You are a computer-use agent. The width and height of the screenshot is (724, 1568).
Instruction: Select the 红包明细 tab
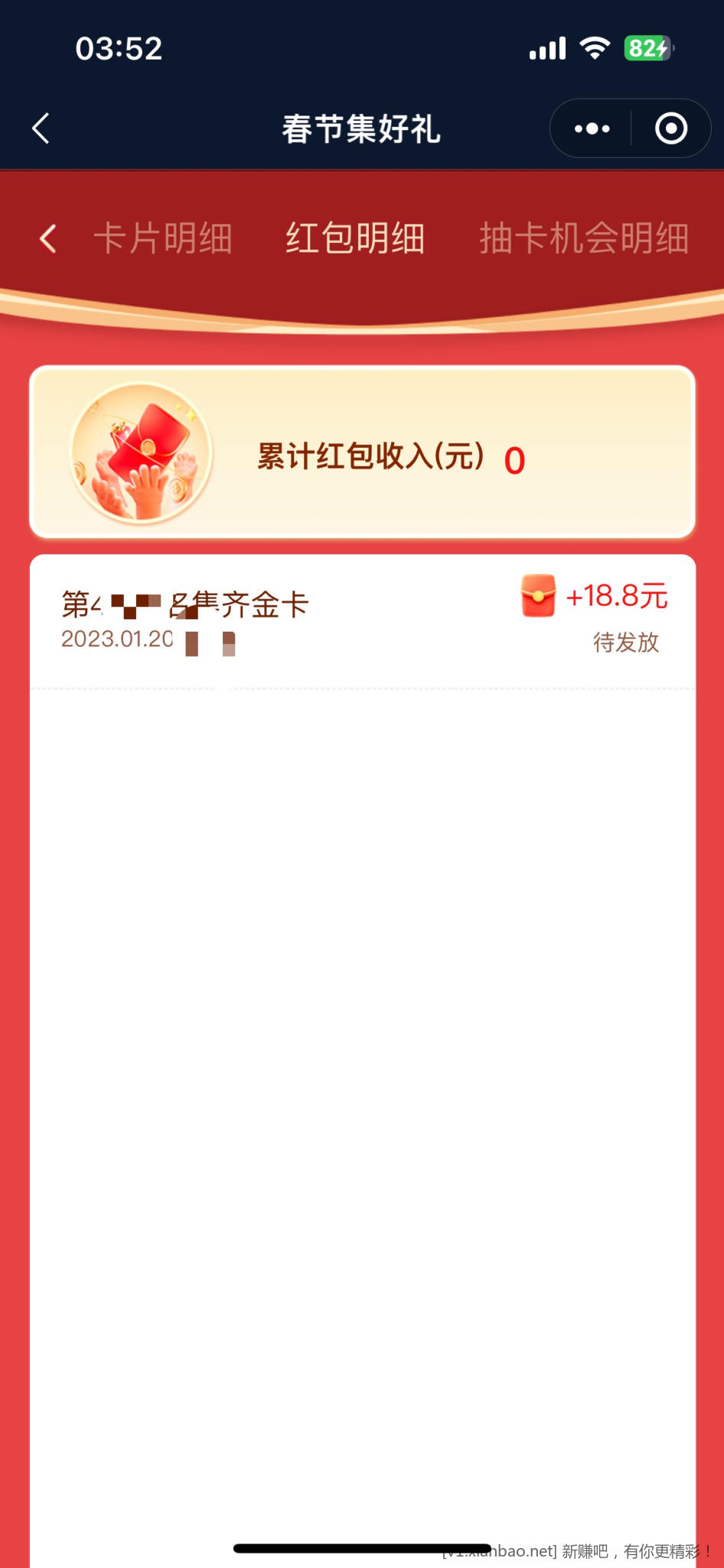(355, 238)
